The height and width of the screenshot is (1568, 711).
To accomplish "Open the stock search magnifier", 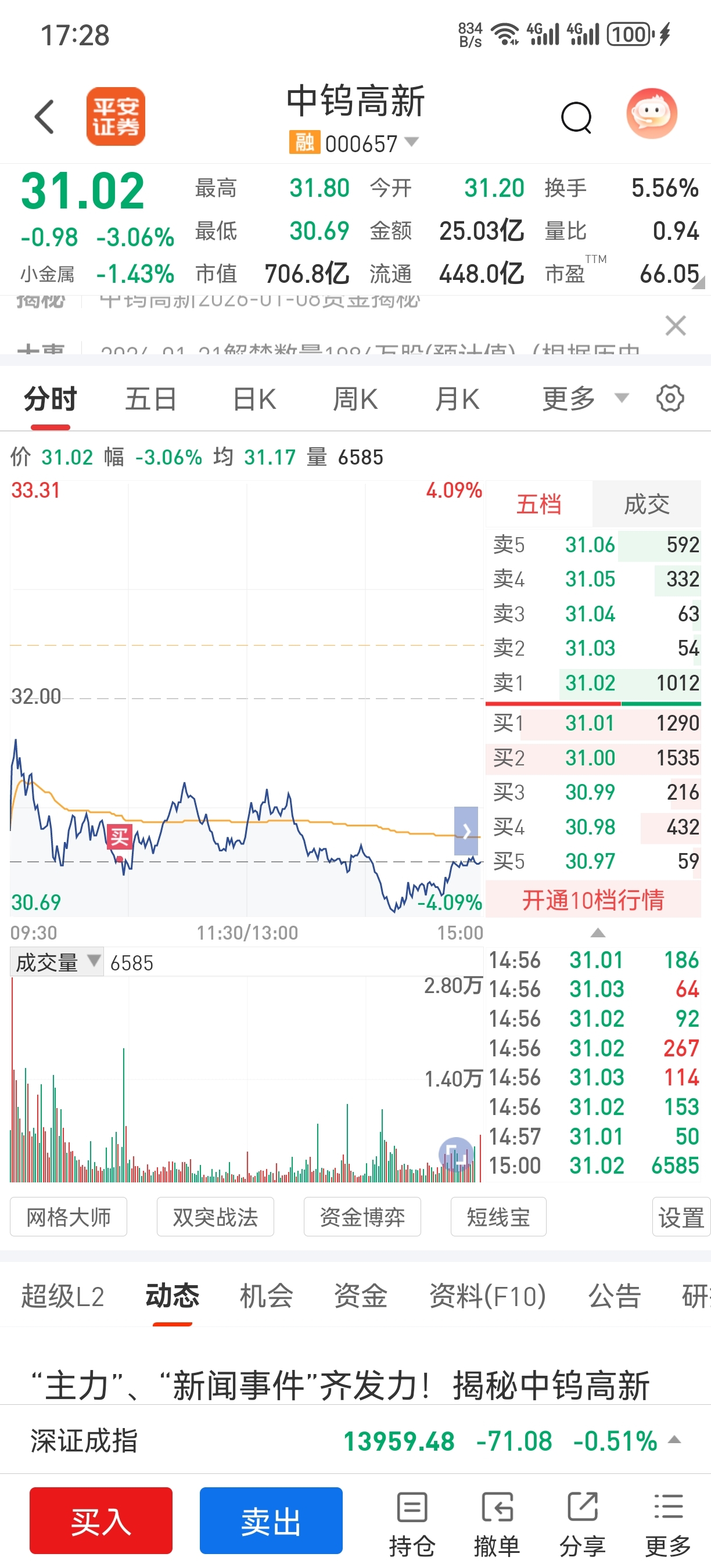I will (x=576, y=117).
